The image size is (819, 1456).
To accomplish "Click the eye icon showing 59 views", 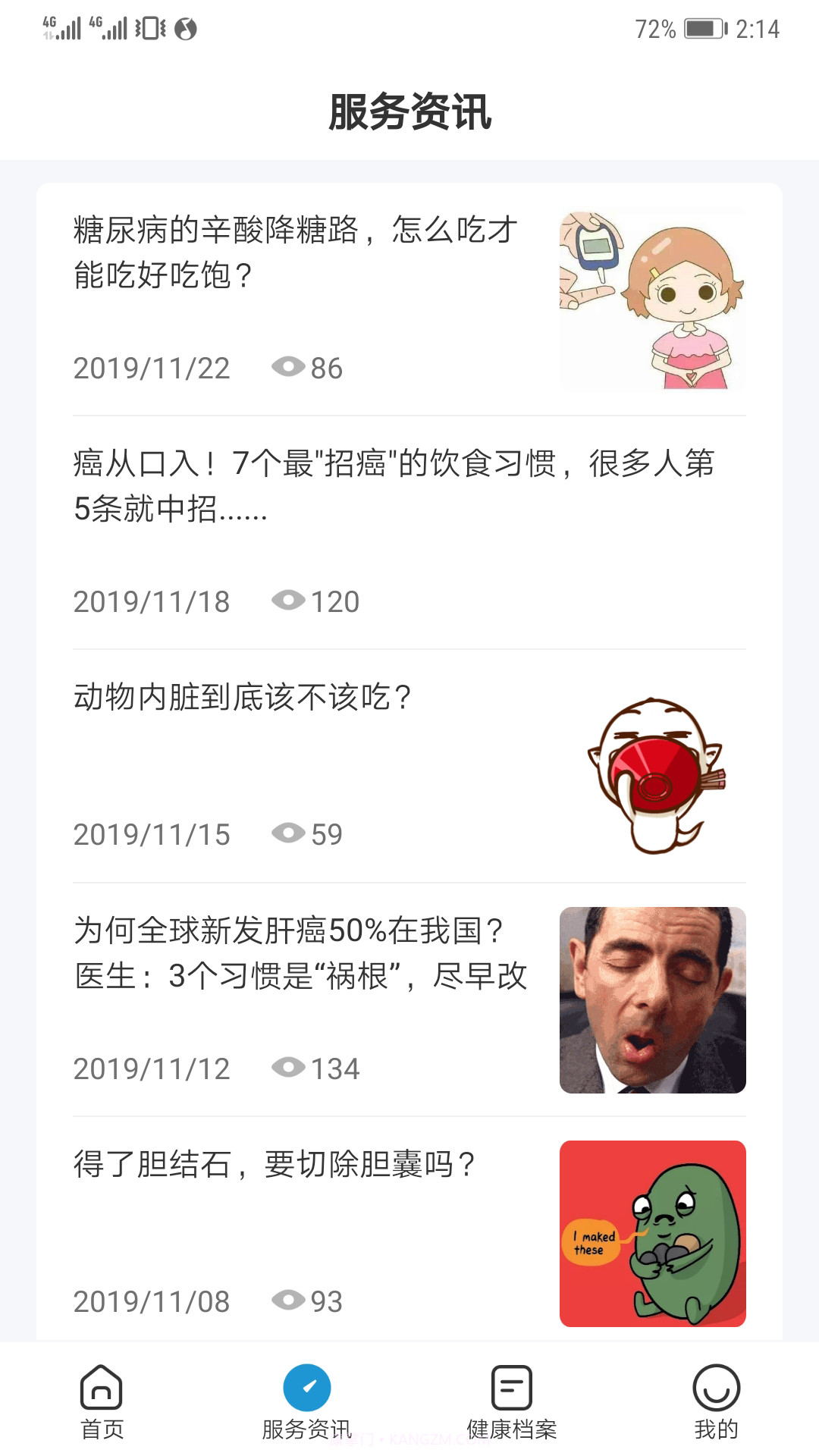I will 288,834.
